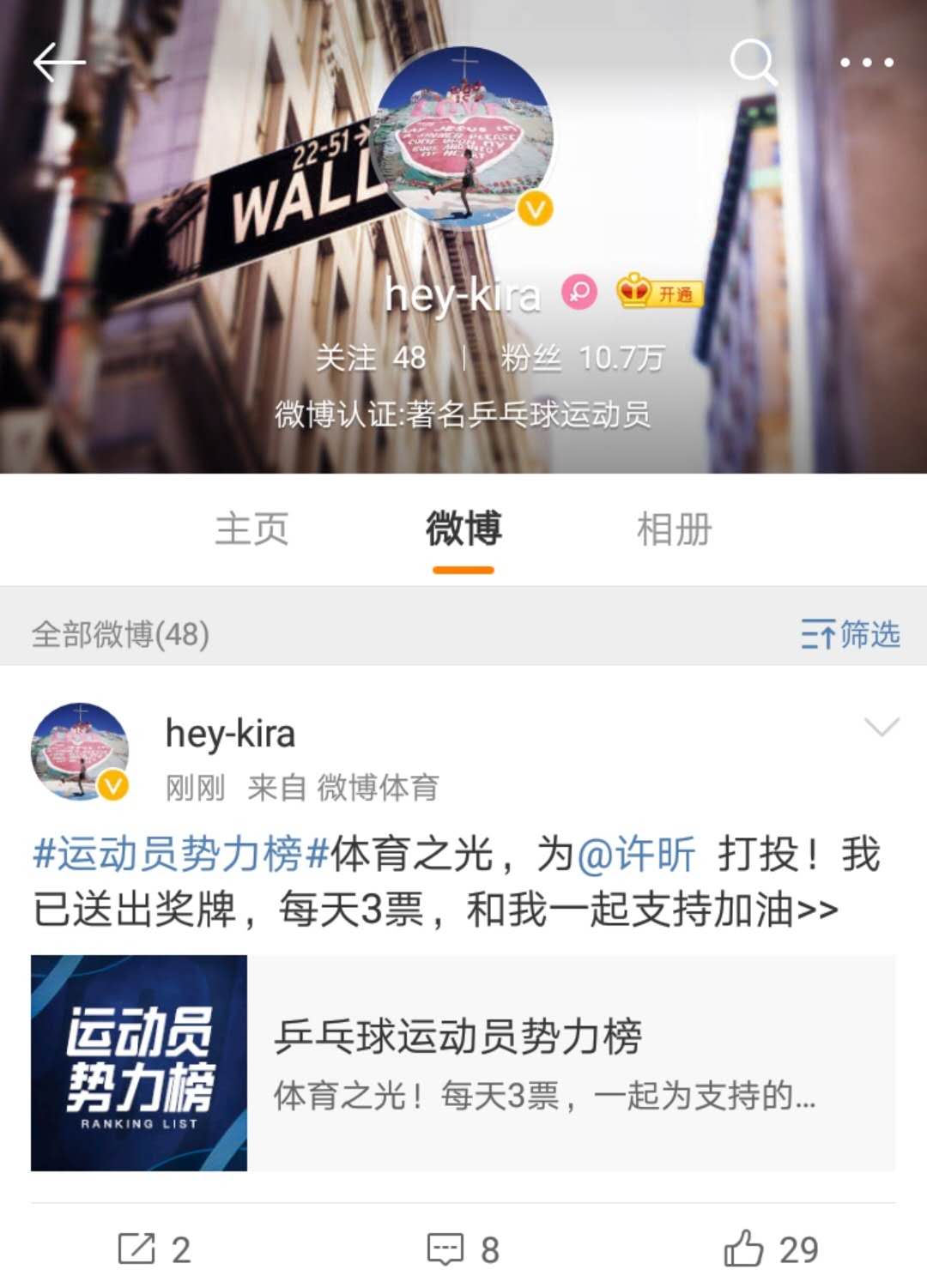Viewport: 927px width, 1288px height.
Task: Repost hey-kira's post
Action: coord(154,1249)
